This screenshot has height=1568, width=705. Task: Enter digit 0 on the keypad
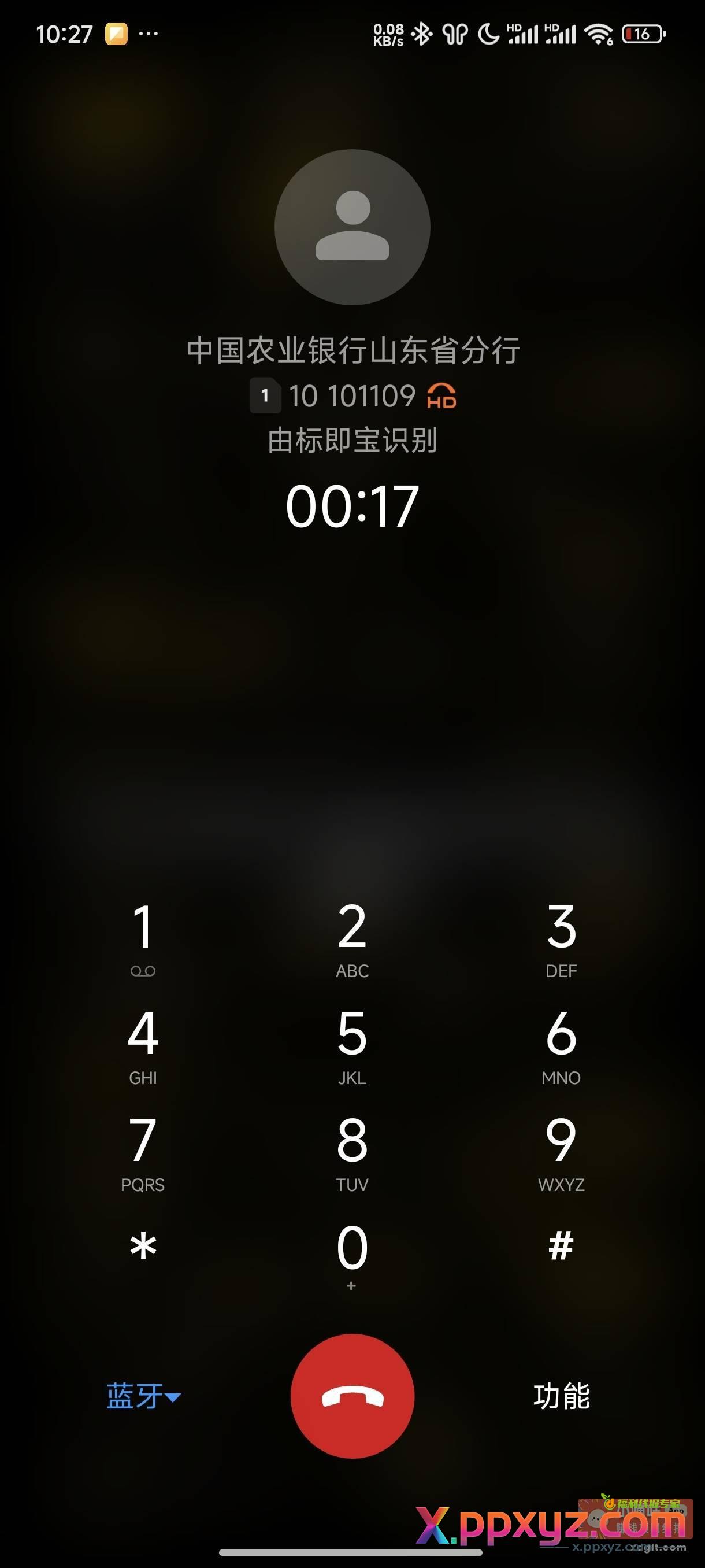coord(352,1254)
